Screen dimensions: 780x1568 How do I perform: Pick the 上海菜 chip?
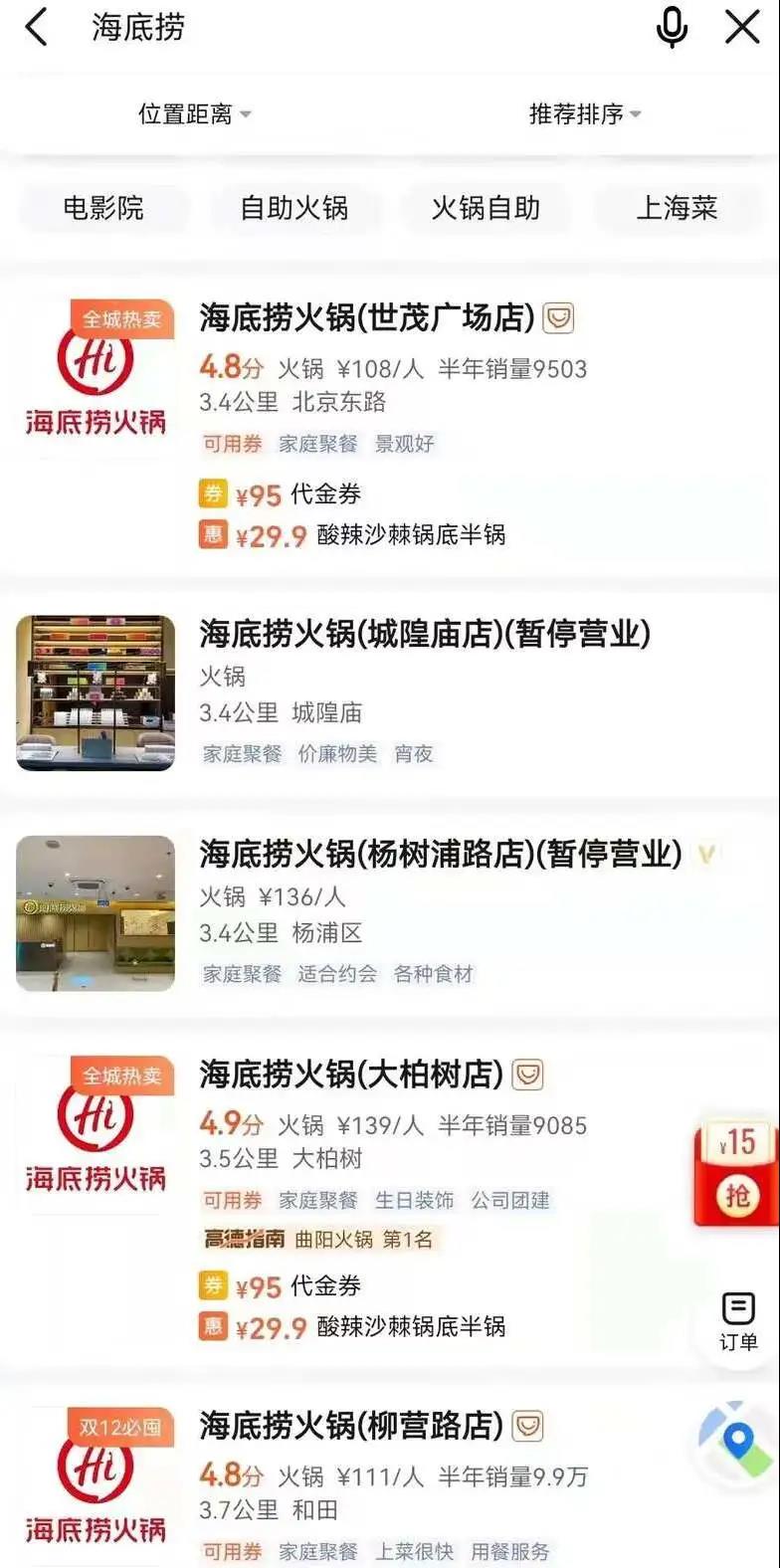point(677,208)
